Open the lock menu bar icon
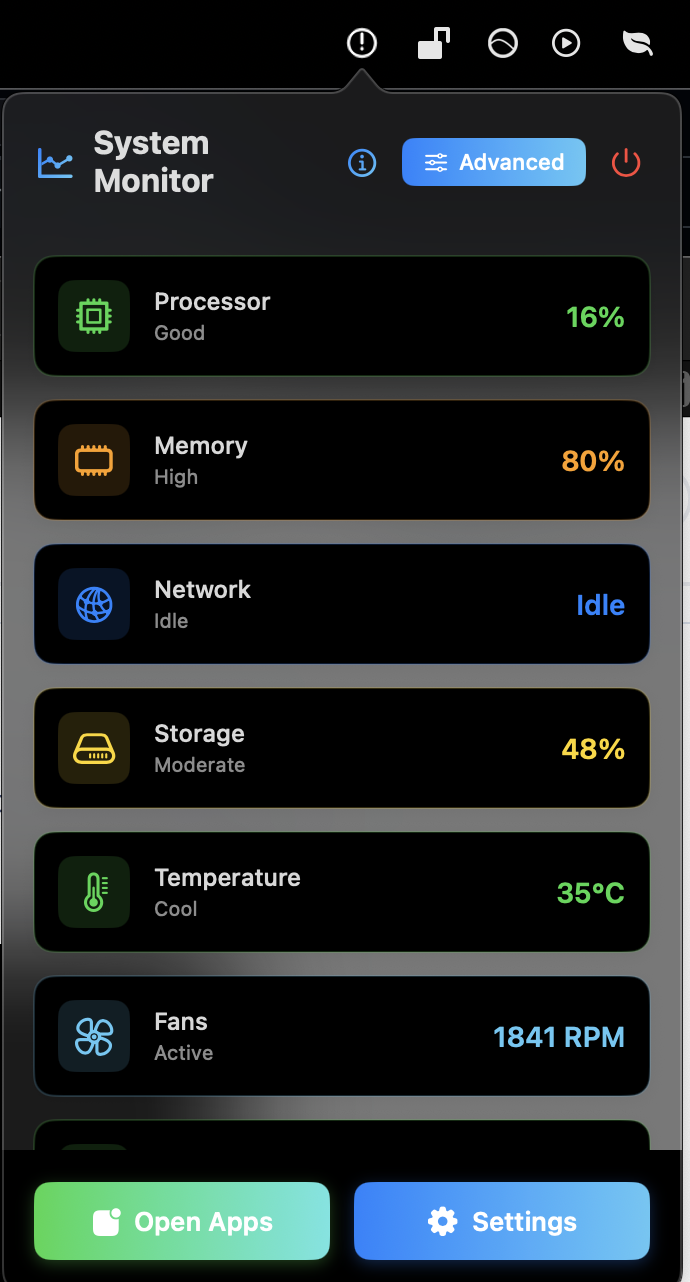Image resolution: width=690 pixels, height=1282 pixels. (433, 43)
